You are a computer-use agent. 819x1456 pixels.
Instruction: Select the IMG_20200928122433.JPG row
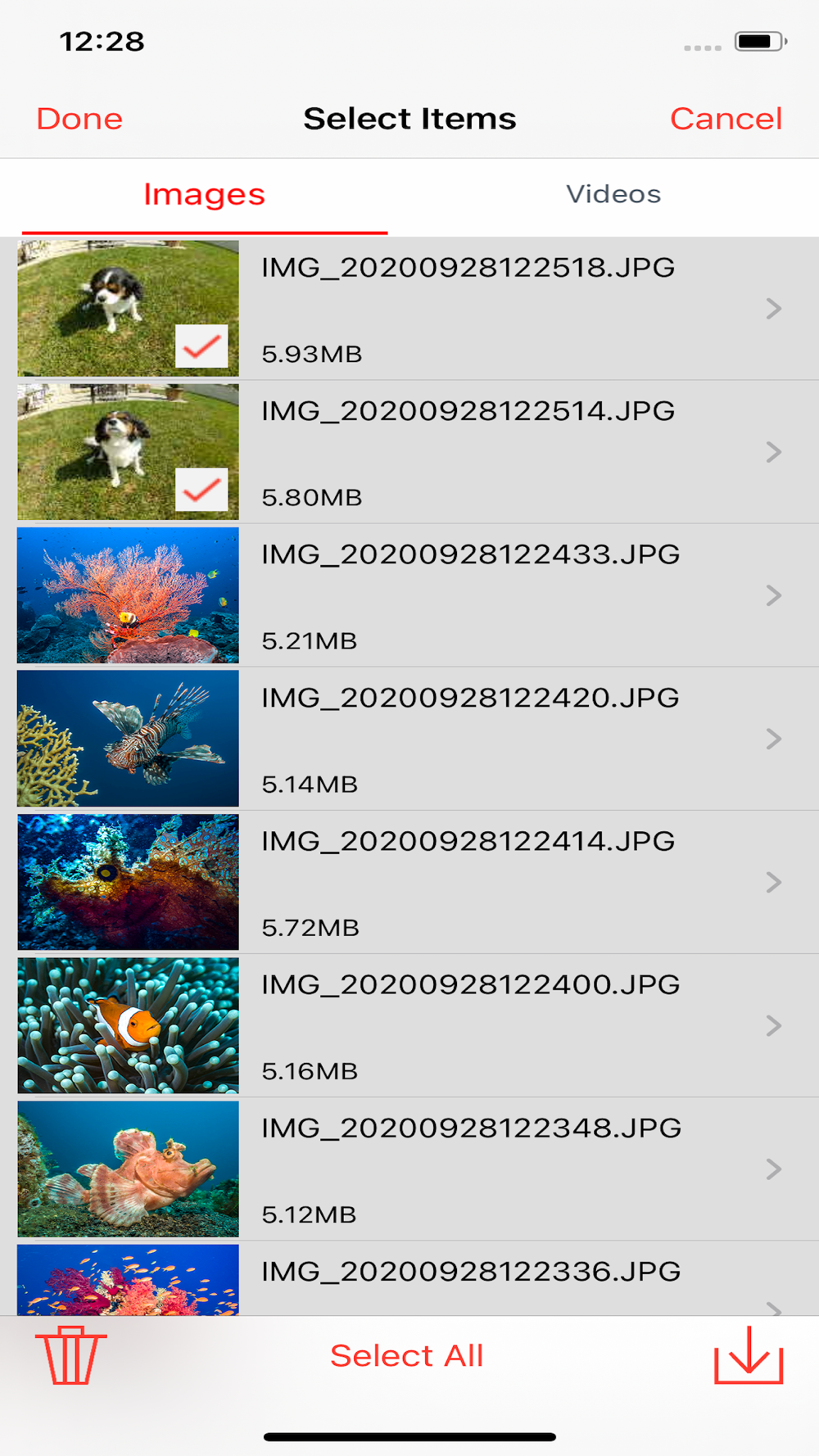coord(470,595)
